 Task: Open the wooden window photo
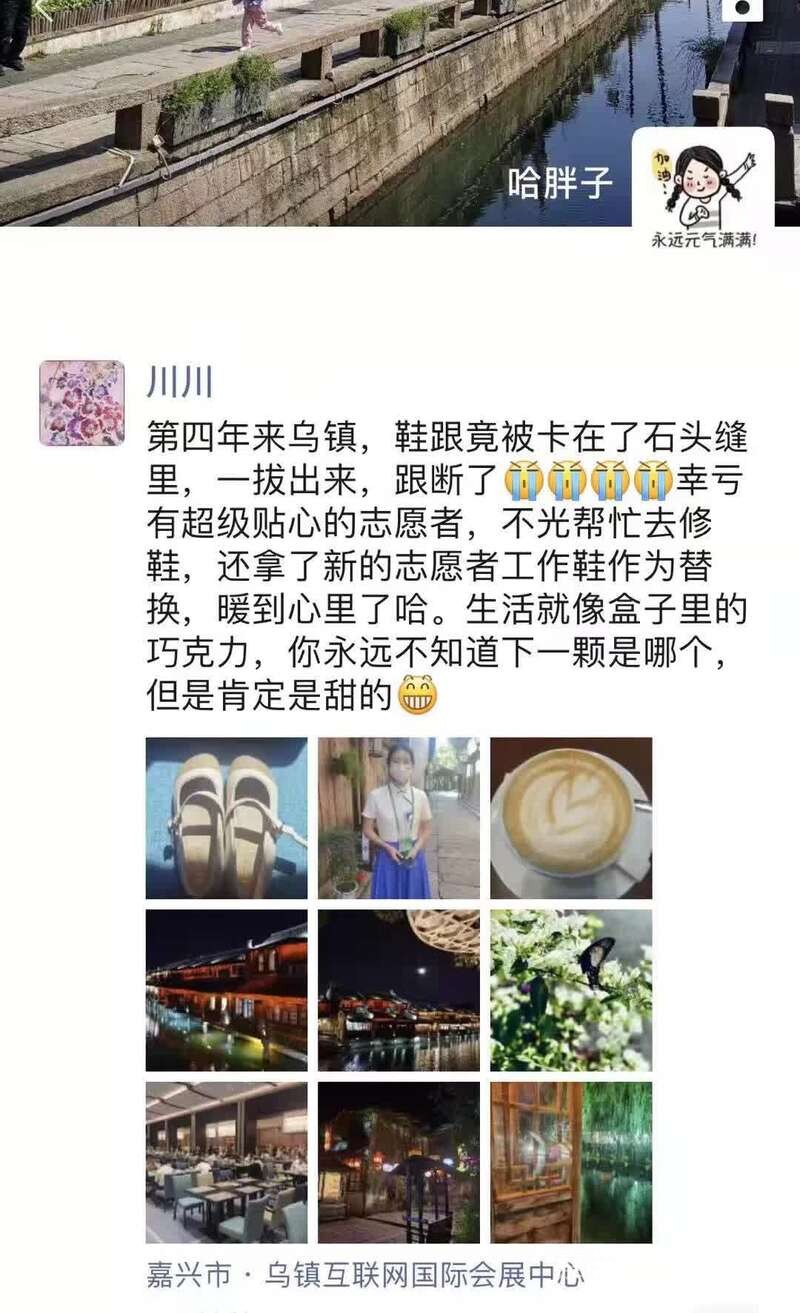point(571,1162)
